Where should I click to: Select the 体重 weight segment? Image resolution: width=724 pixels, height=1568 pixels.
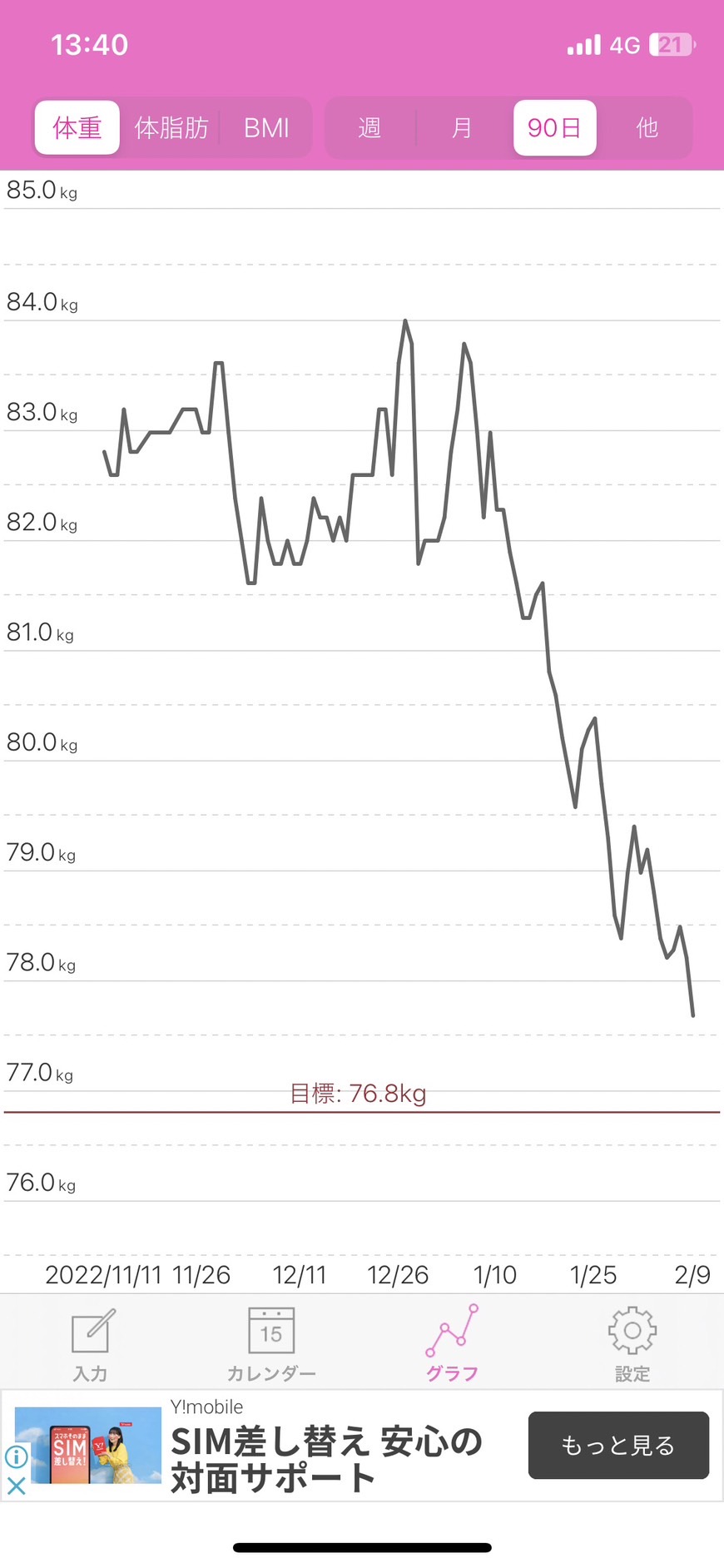77,127
